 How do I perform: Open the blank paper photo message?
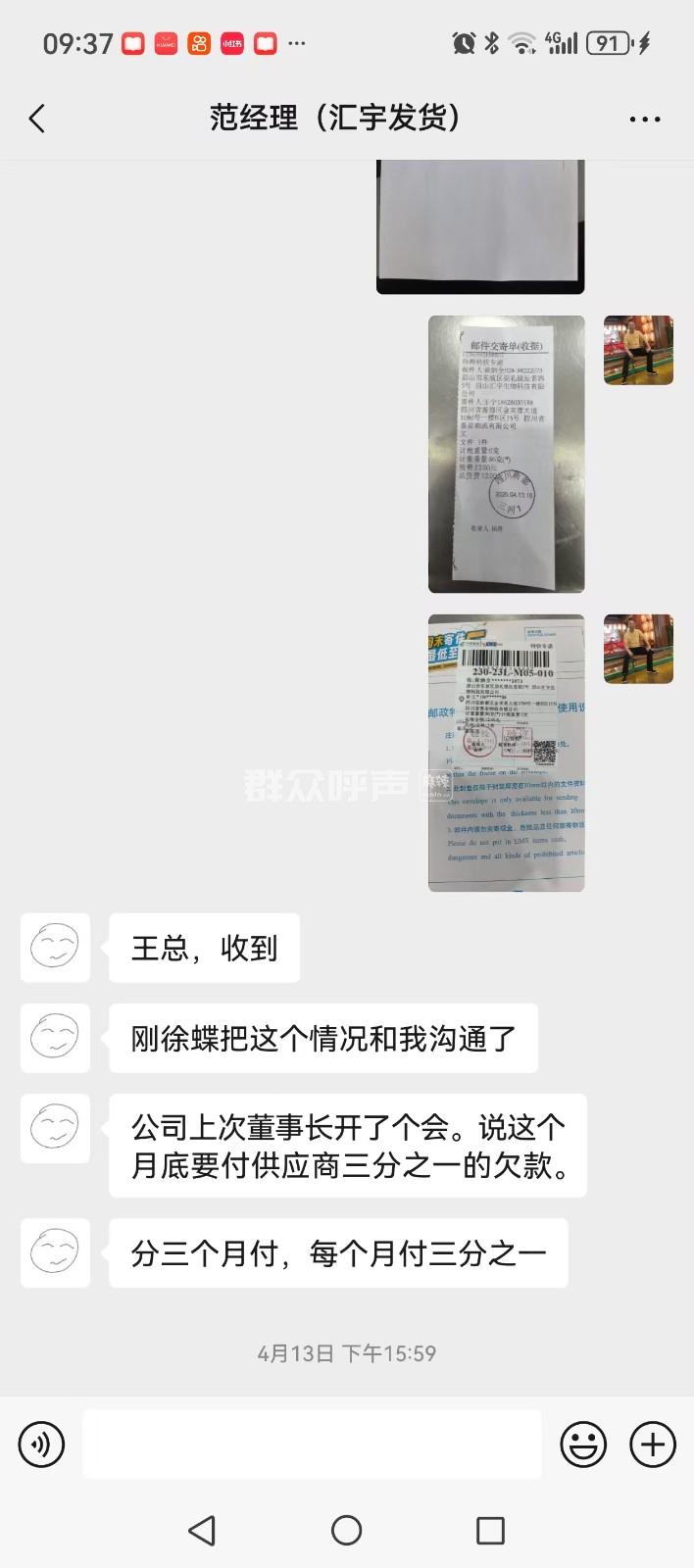pyautogui.click(x=480, y=226)
